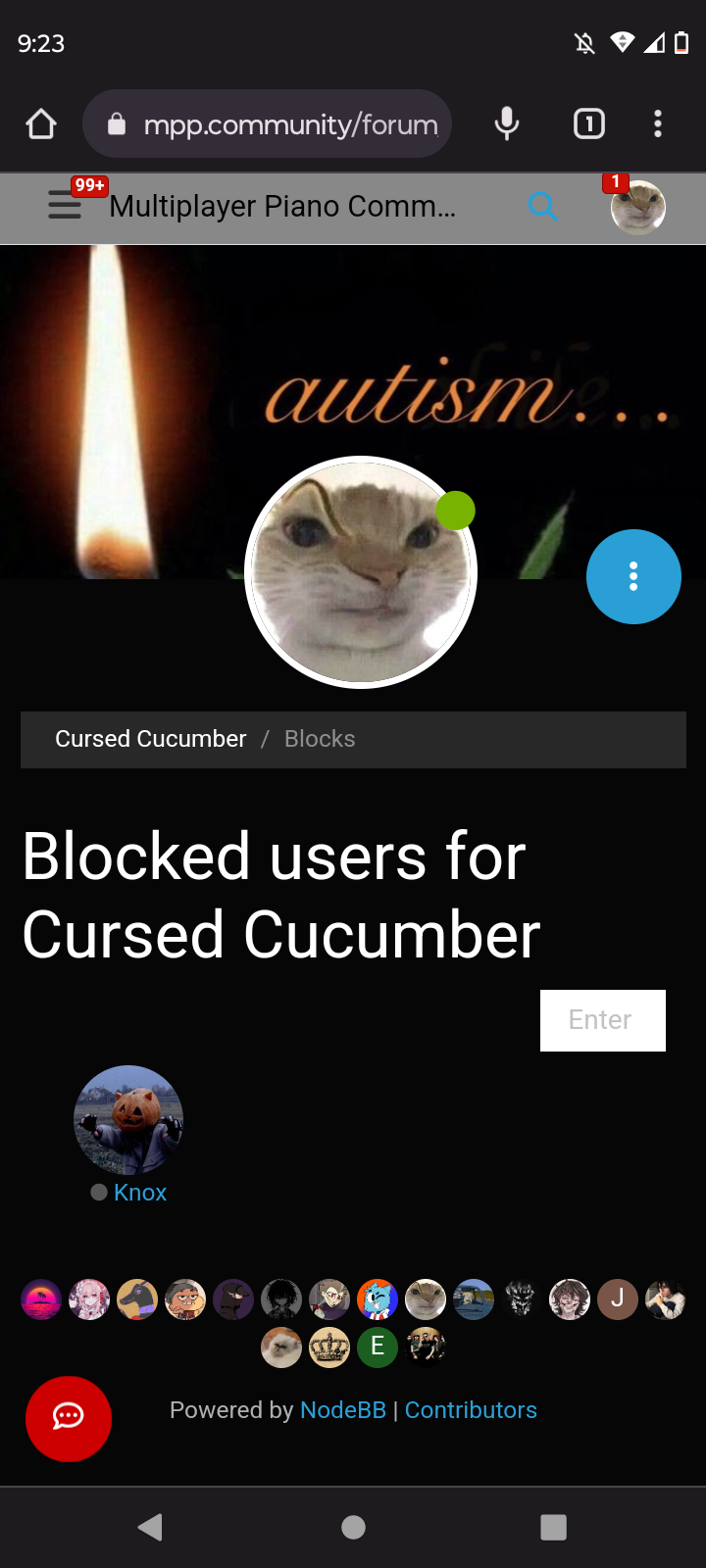Open the browser tab switcher

pyautogui.click(x=588, y=124)
